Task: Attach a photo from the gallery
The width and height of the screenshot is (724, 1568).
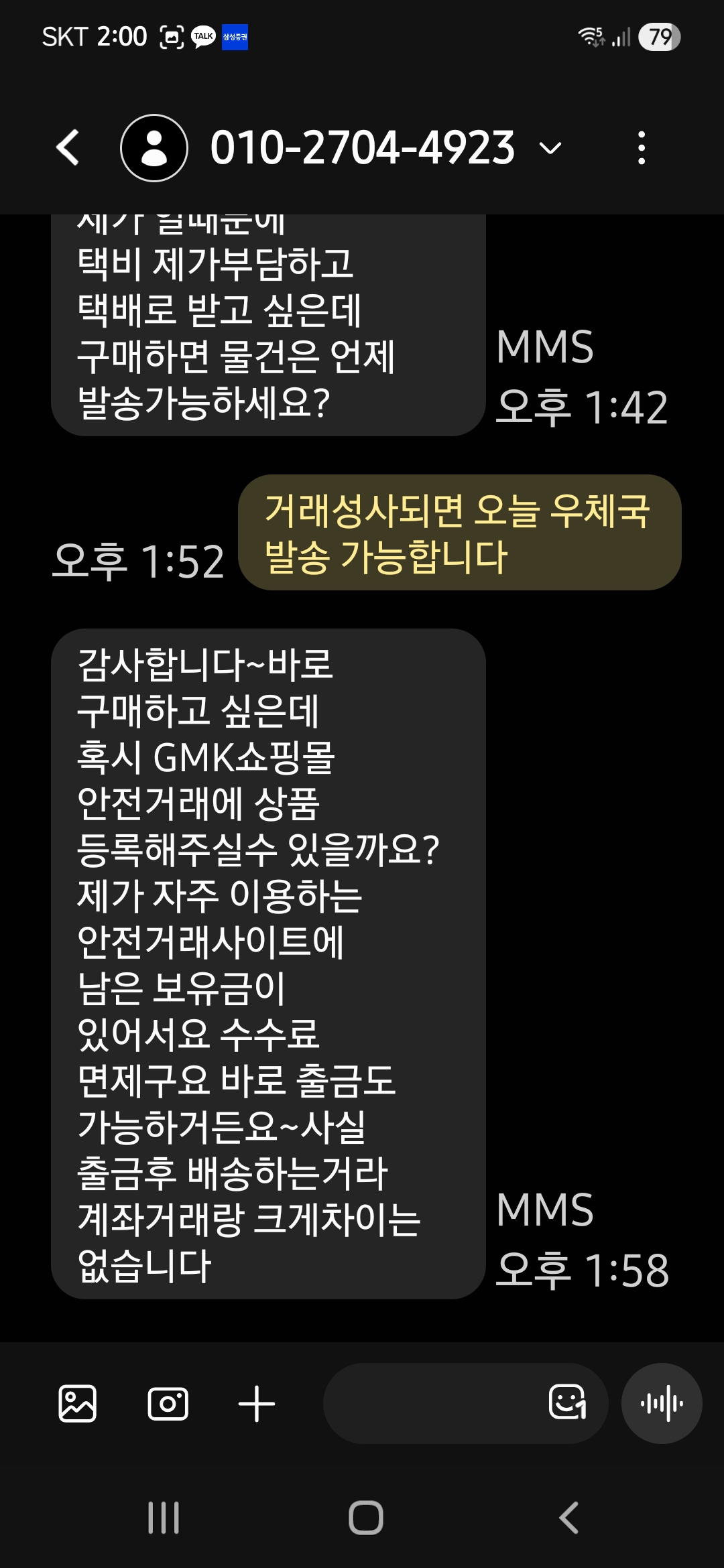Action: pyautogui.click(x=78, y=1402)
